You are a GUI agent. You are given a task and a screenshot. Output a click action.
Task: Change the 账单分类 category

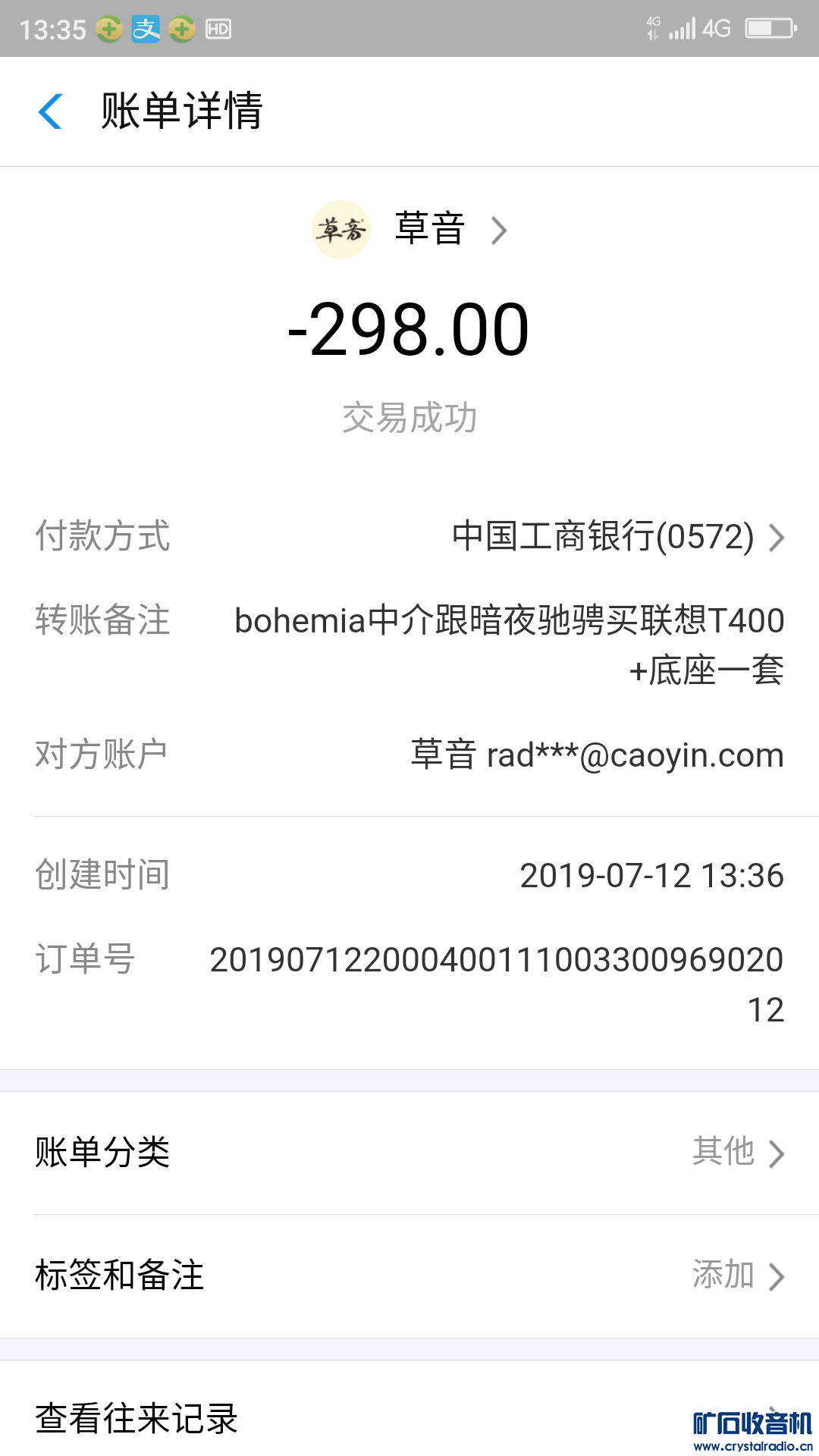[409, 1153]
